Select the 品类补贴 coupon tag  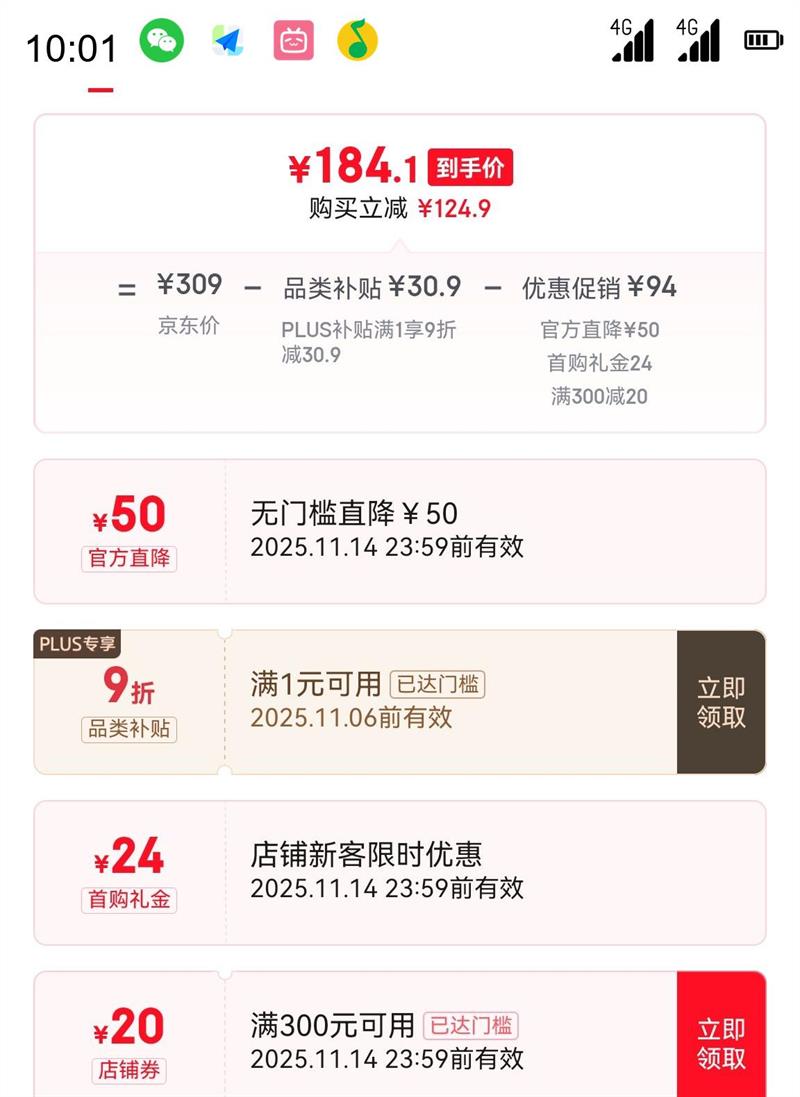point(128,731)
